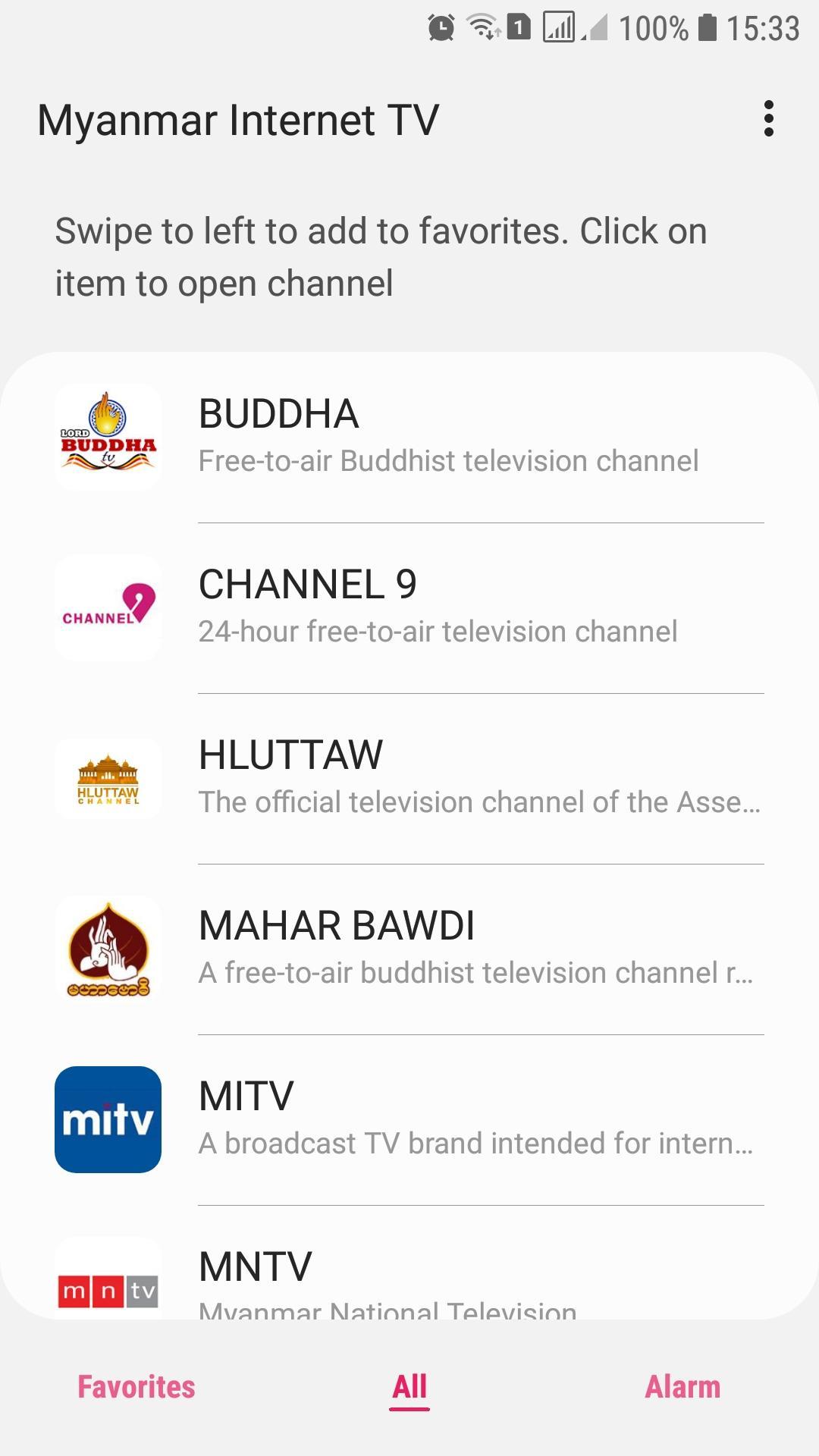The height and width of the screenshot is (1456, 819).
Task: Open the MNTV channel
Action: click(x=409, y=1263)
